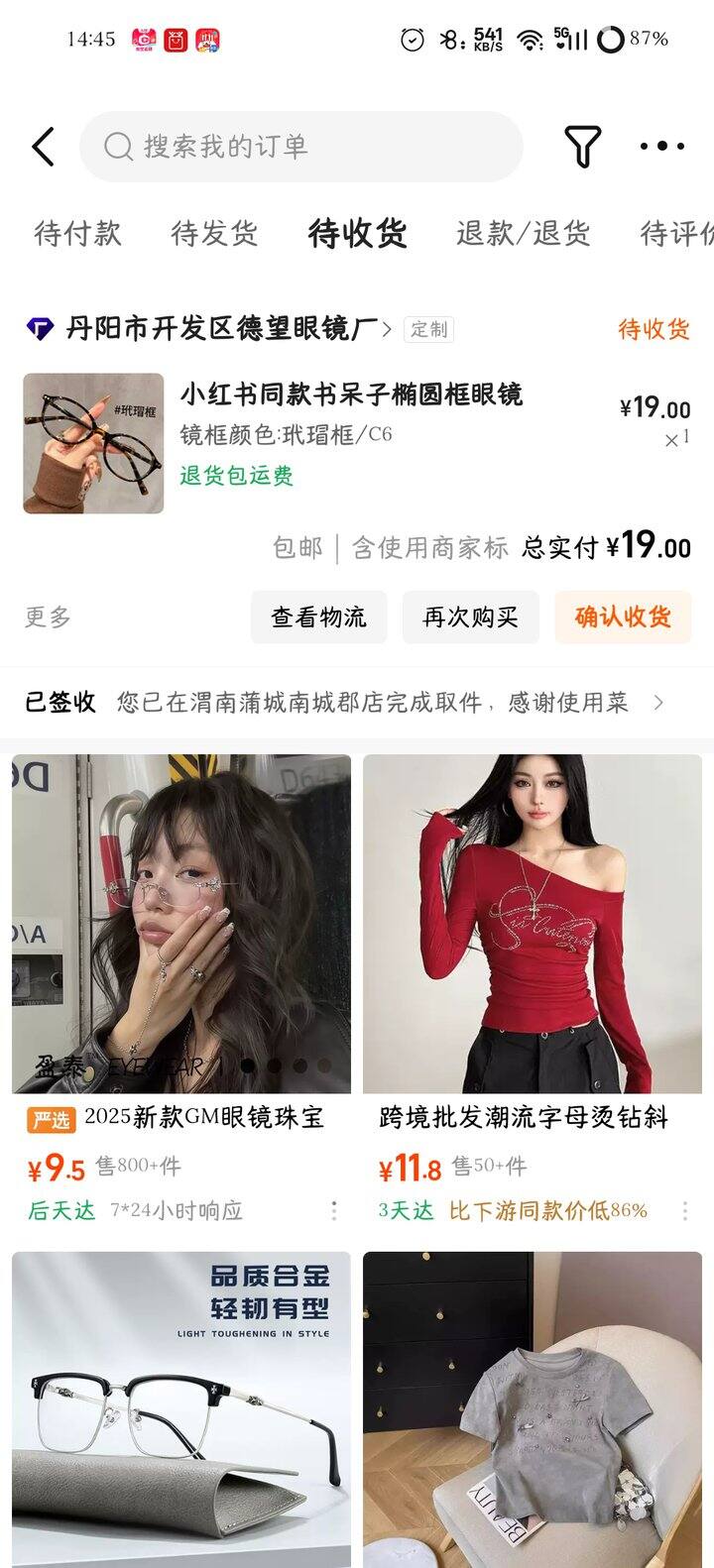View the 品质合金 轻韧有型 glasses product
The width and height of the screenshot is (714, 1568).
click(181, 1407)
